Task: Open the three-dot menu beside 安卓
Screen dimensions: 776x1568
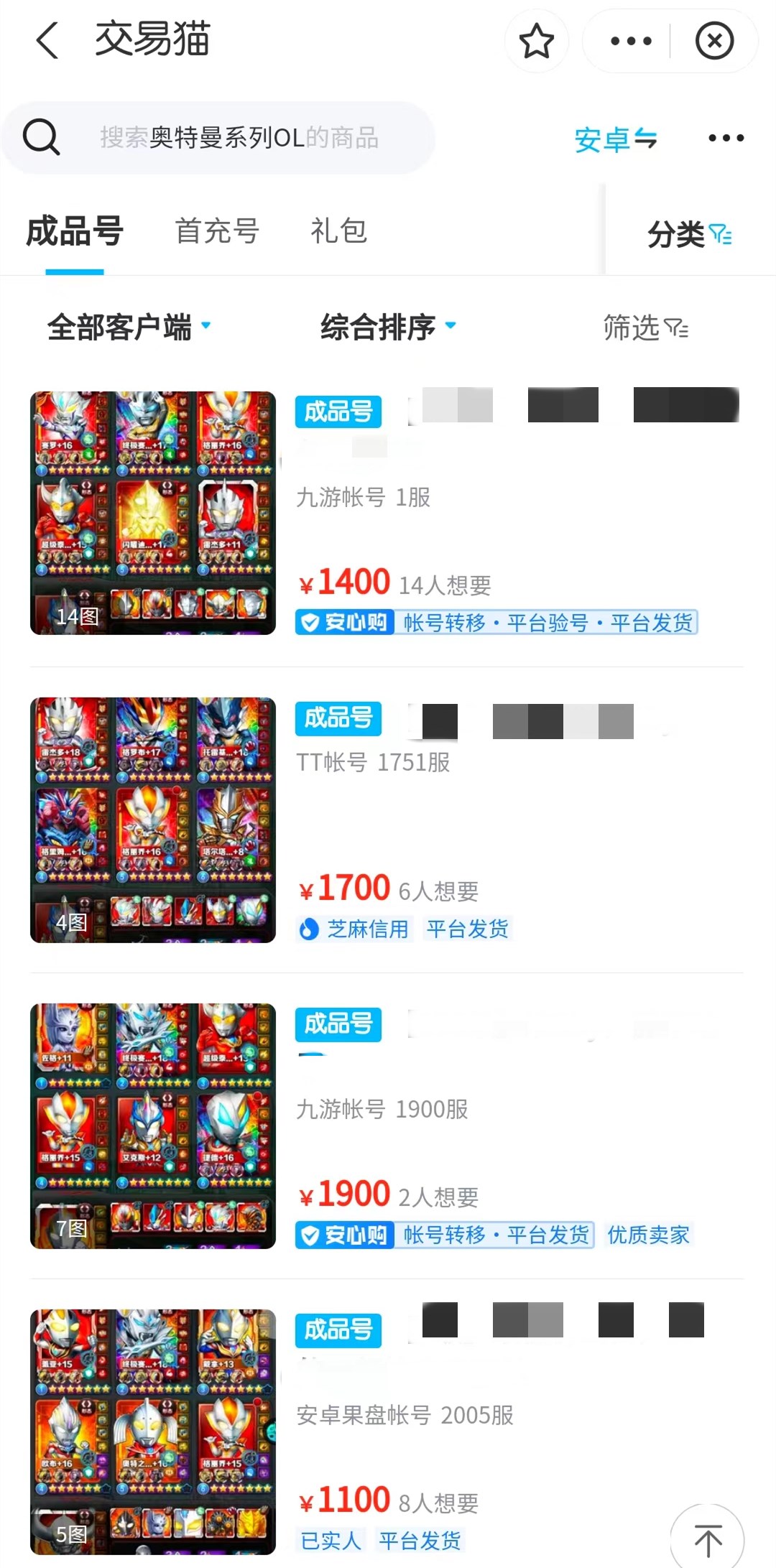Action: pos(726,138)
